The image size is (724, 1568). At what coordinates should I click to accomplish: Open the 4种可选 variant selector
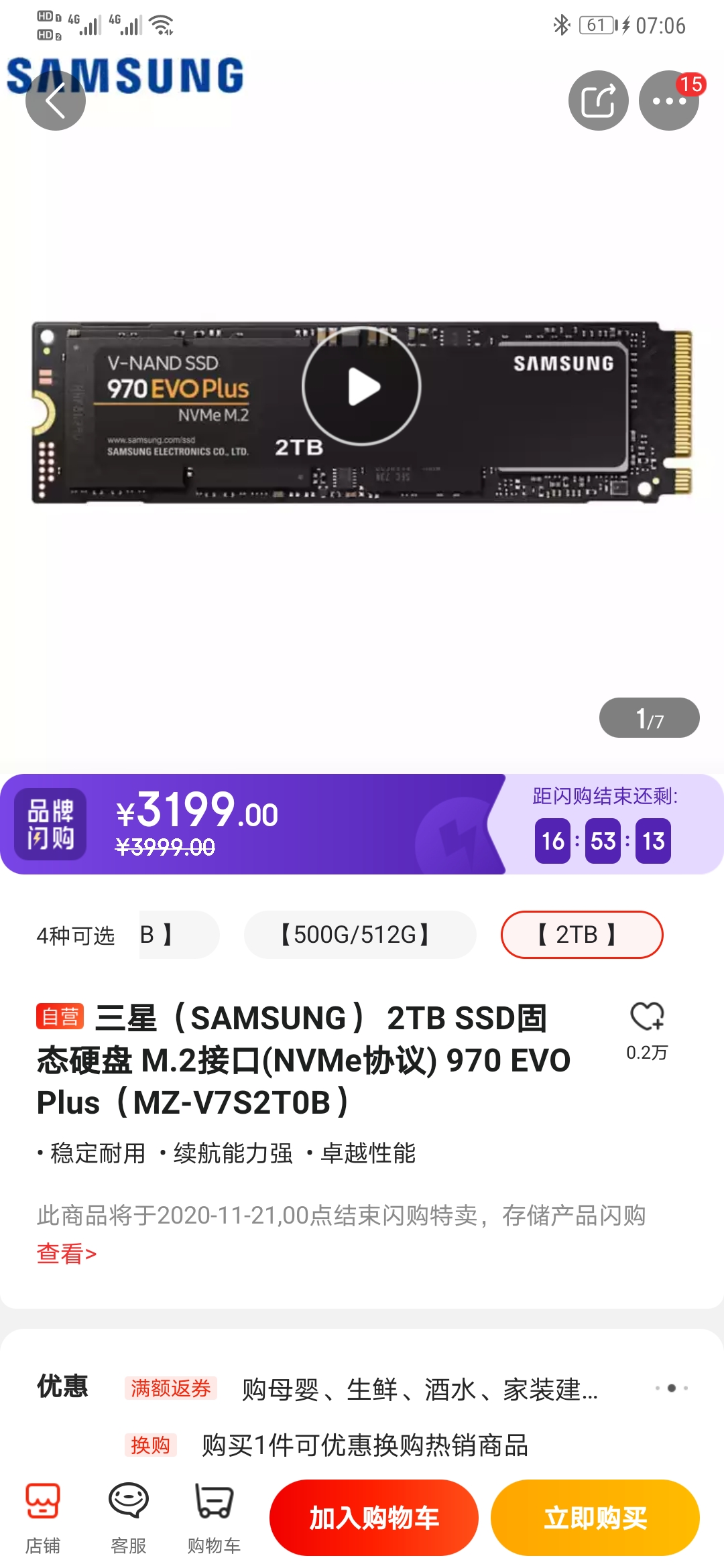coord(76,934)
